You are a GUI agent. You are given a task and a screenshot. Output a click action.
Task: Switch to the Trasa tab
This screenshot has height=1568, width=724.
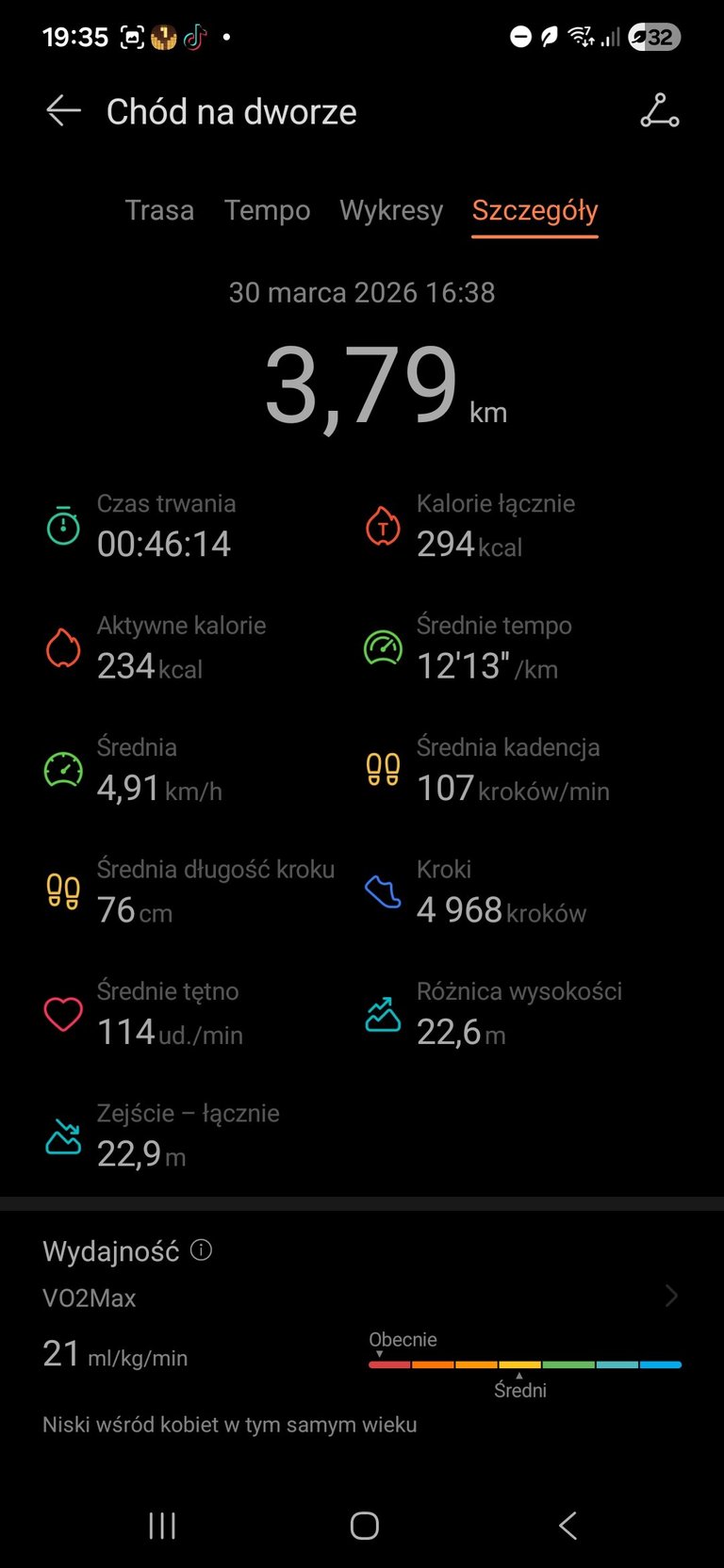[159, 210]
